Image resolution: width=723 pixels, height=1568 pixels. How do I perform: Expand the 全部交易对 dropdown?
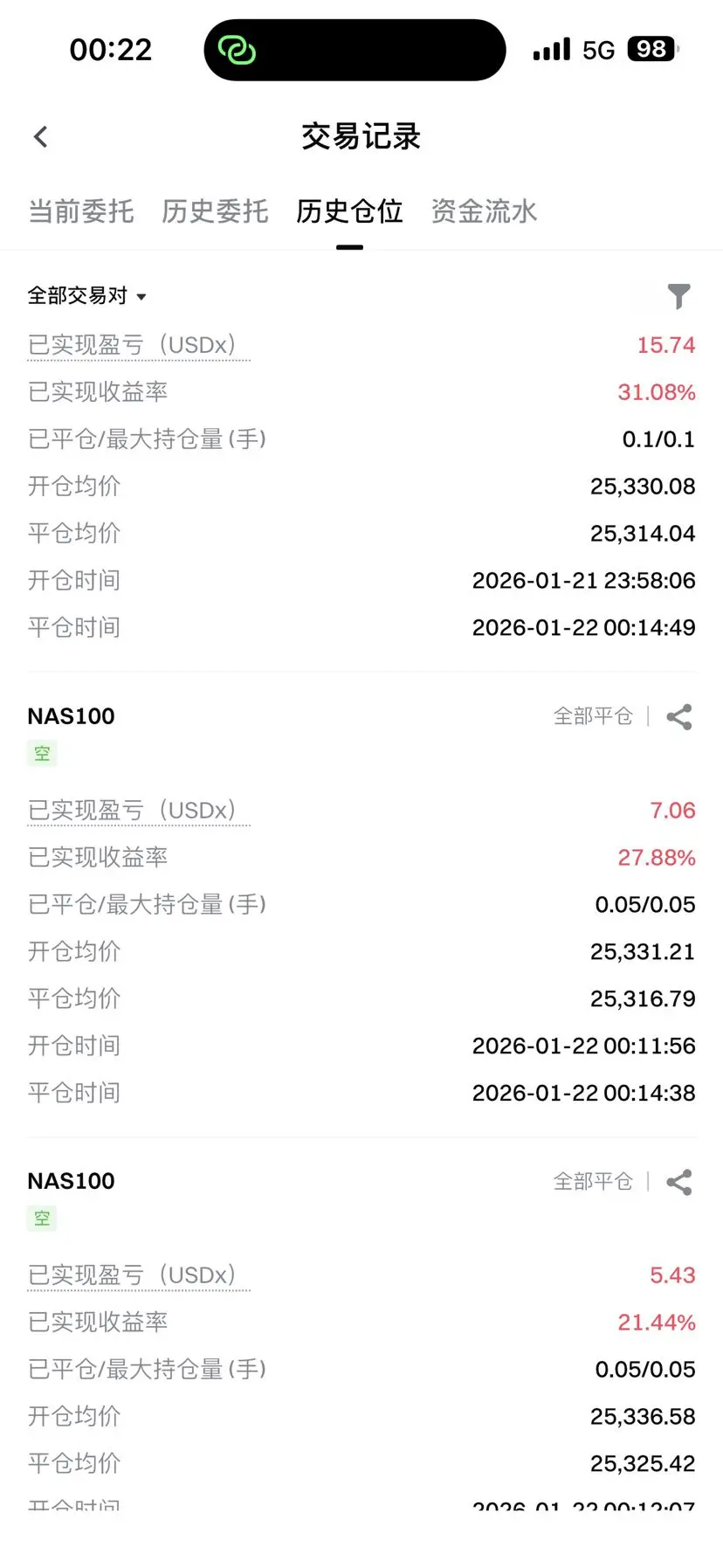(x=86, y=296)
